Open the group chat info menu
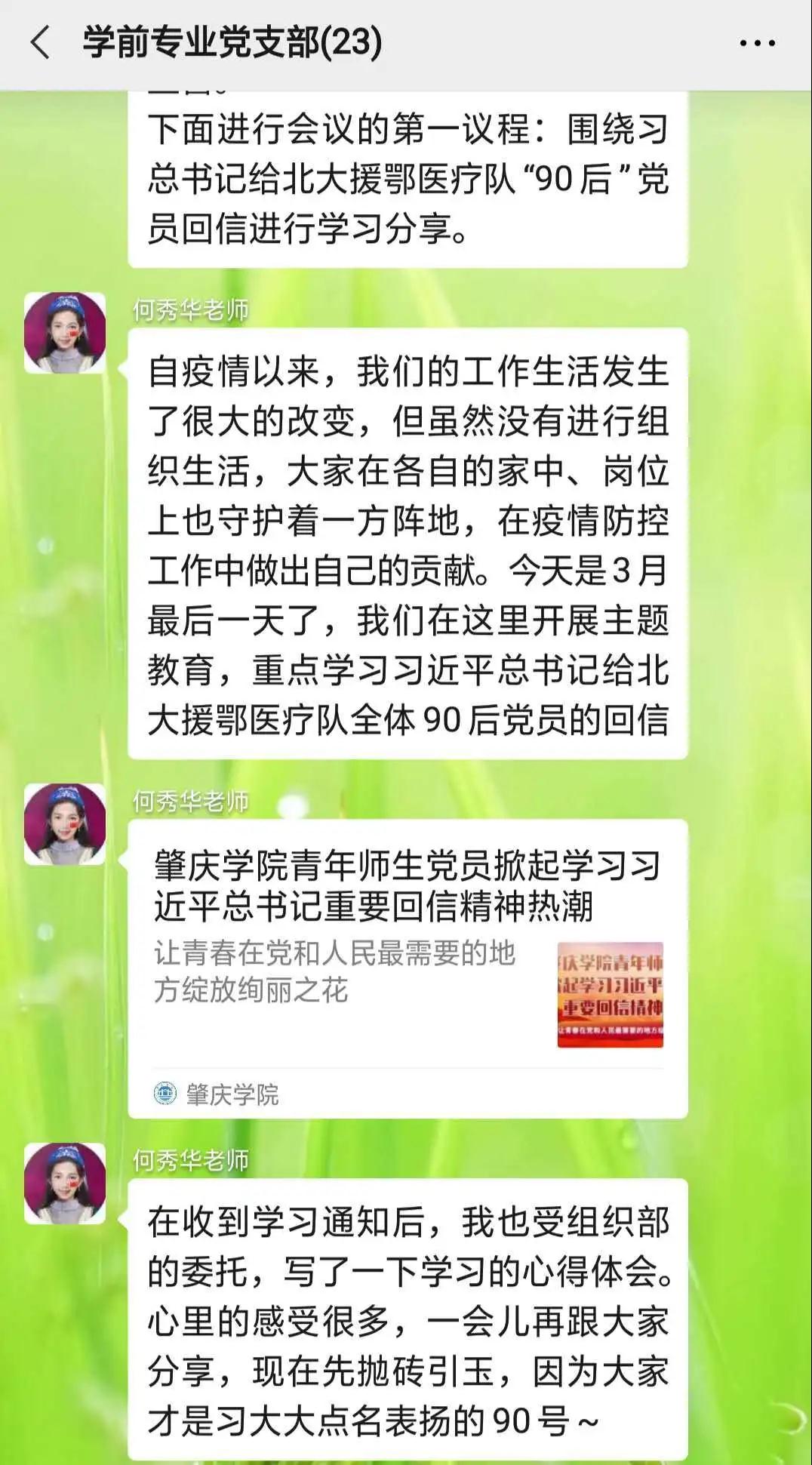Image resolution: width=812 pixels, height=1465 pixels. click(757, 43)
